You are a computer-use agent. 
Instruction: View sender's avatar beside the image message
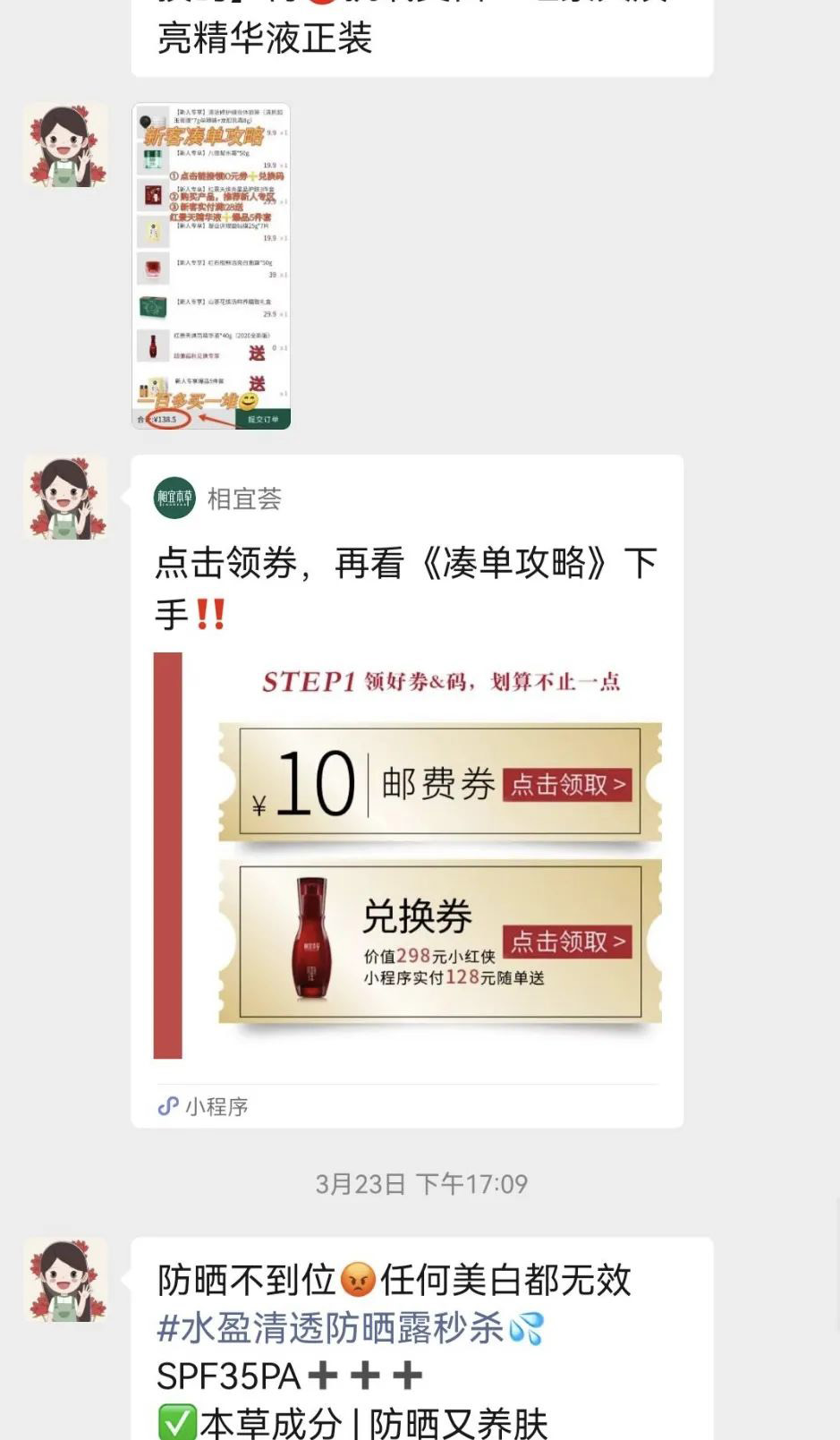click(x=66, y=145)
